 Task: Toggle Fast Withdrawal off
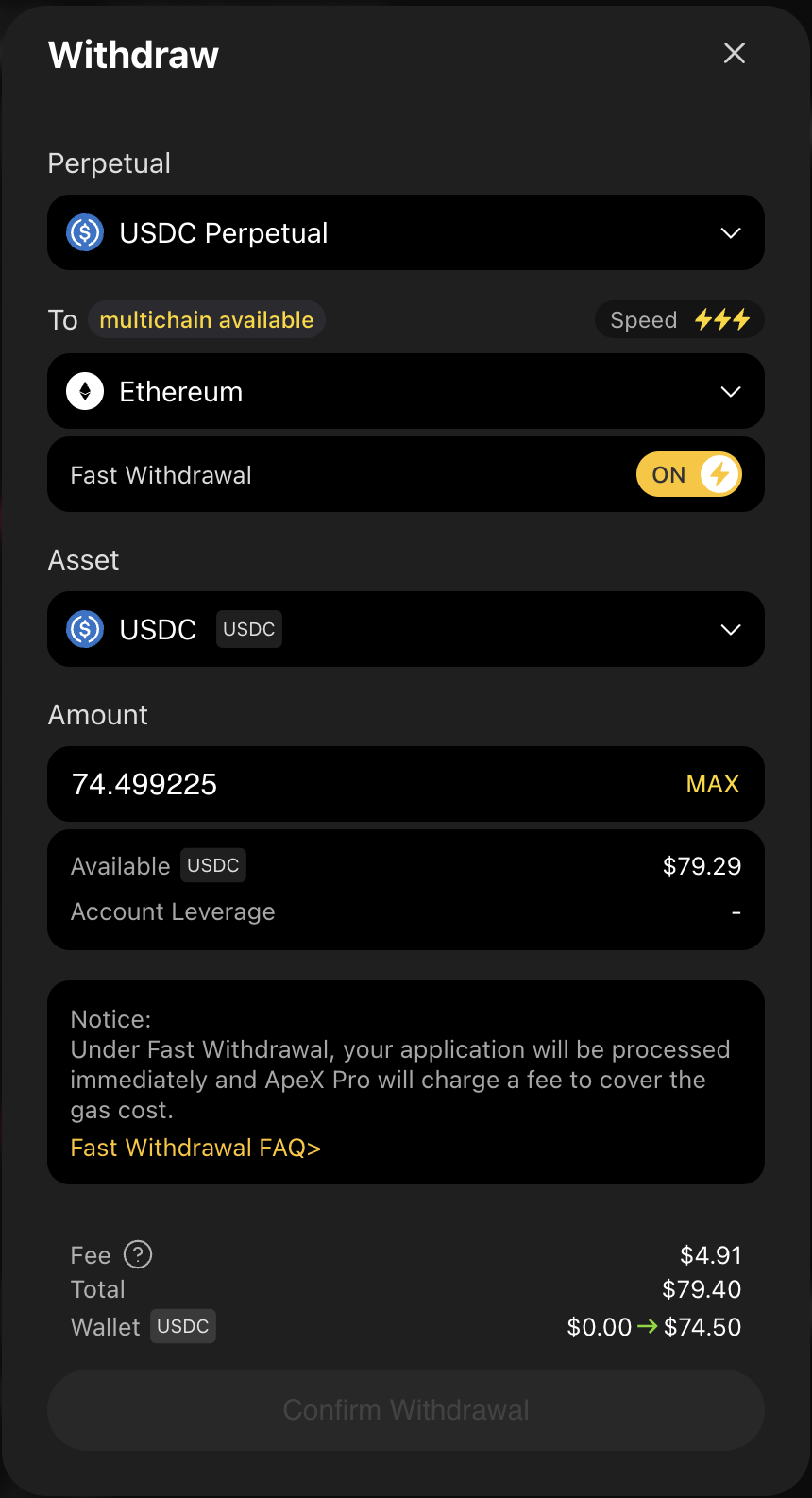point(689,474)
